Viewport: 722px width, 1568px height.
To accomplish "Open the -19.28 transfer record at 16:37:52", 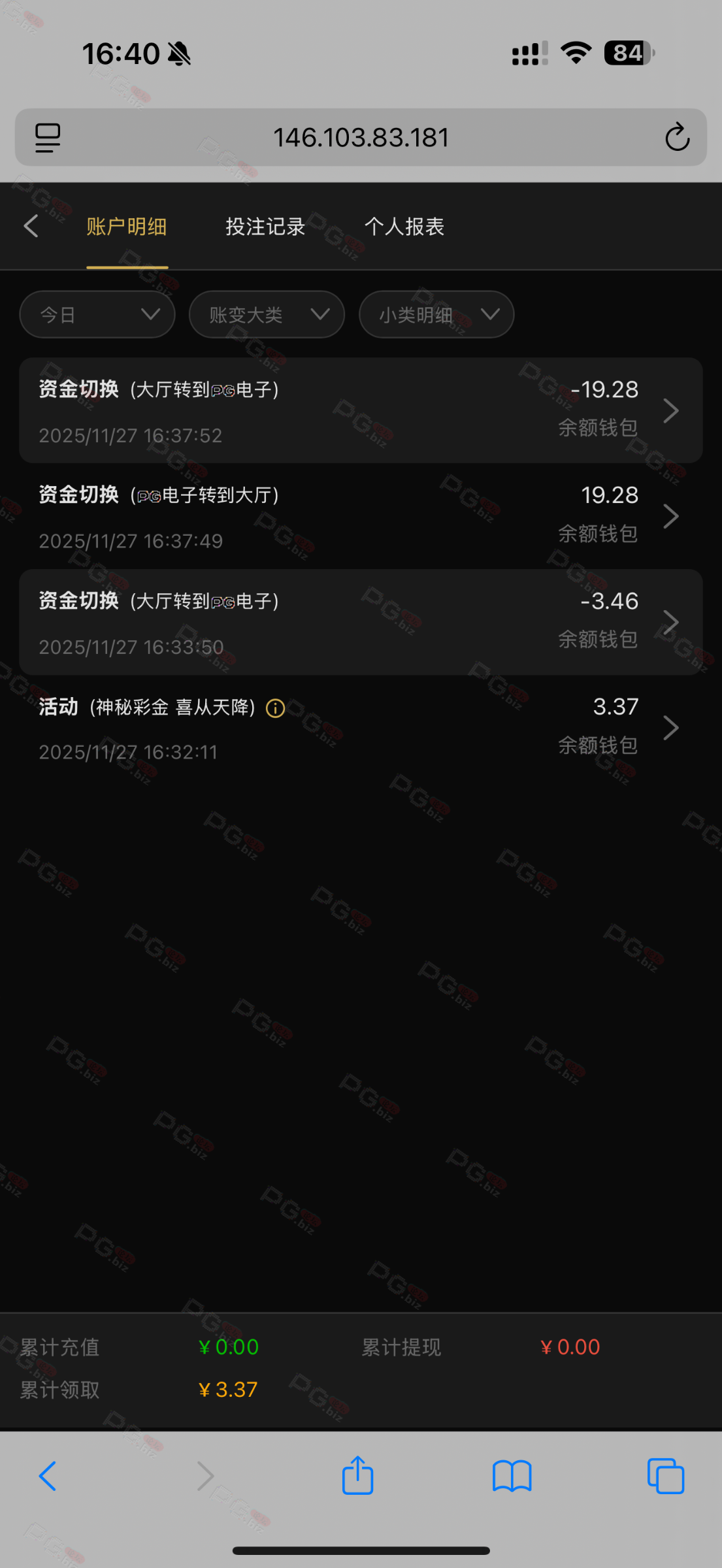I will coord(361,410).
